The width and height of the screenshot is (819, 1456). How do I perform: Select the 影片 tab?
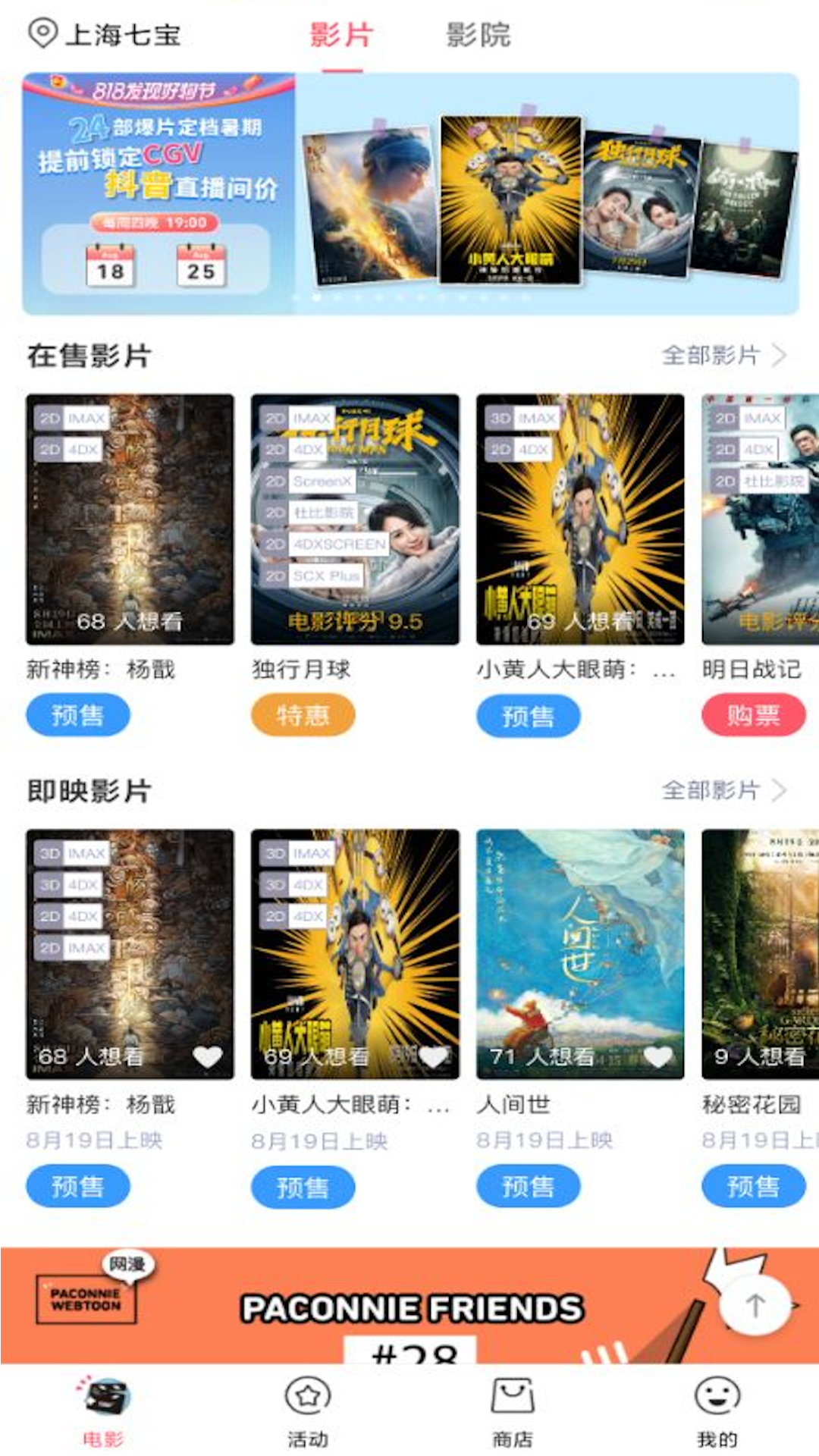[x=340, y=33]
